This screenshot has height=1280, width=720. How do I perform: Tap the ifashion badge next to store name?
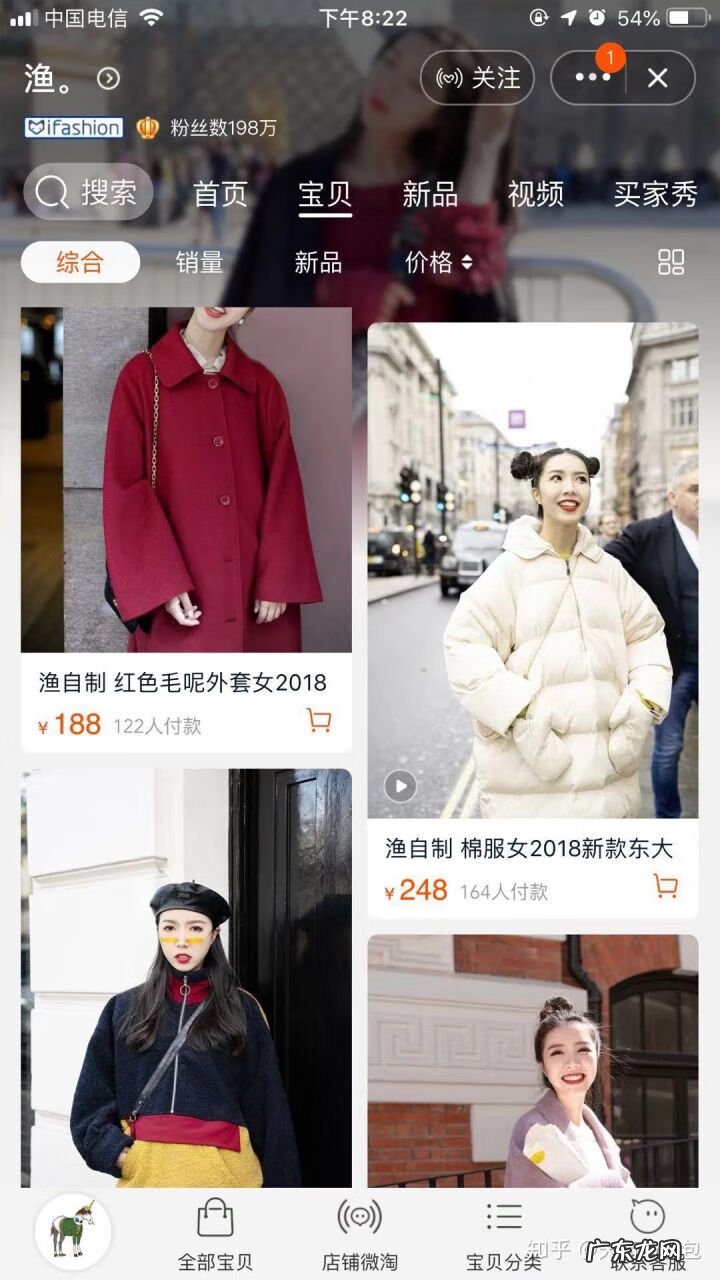[73, 128]
